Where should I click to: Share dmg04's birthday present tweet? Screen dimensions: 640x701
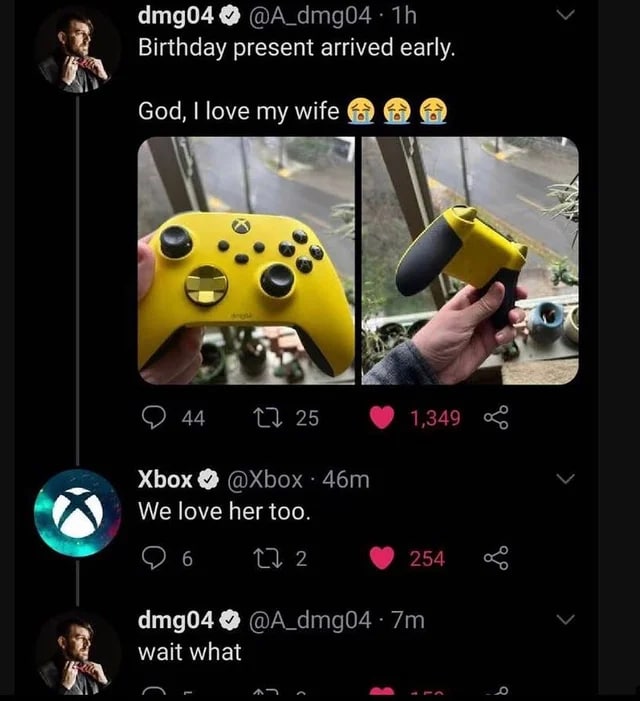[x=497, y=418]
